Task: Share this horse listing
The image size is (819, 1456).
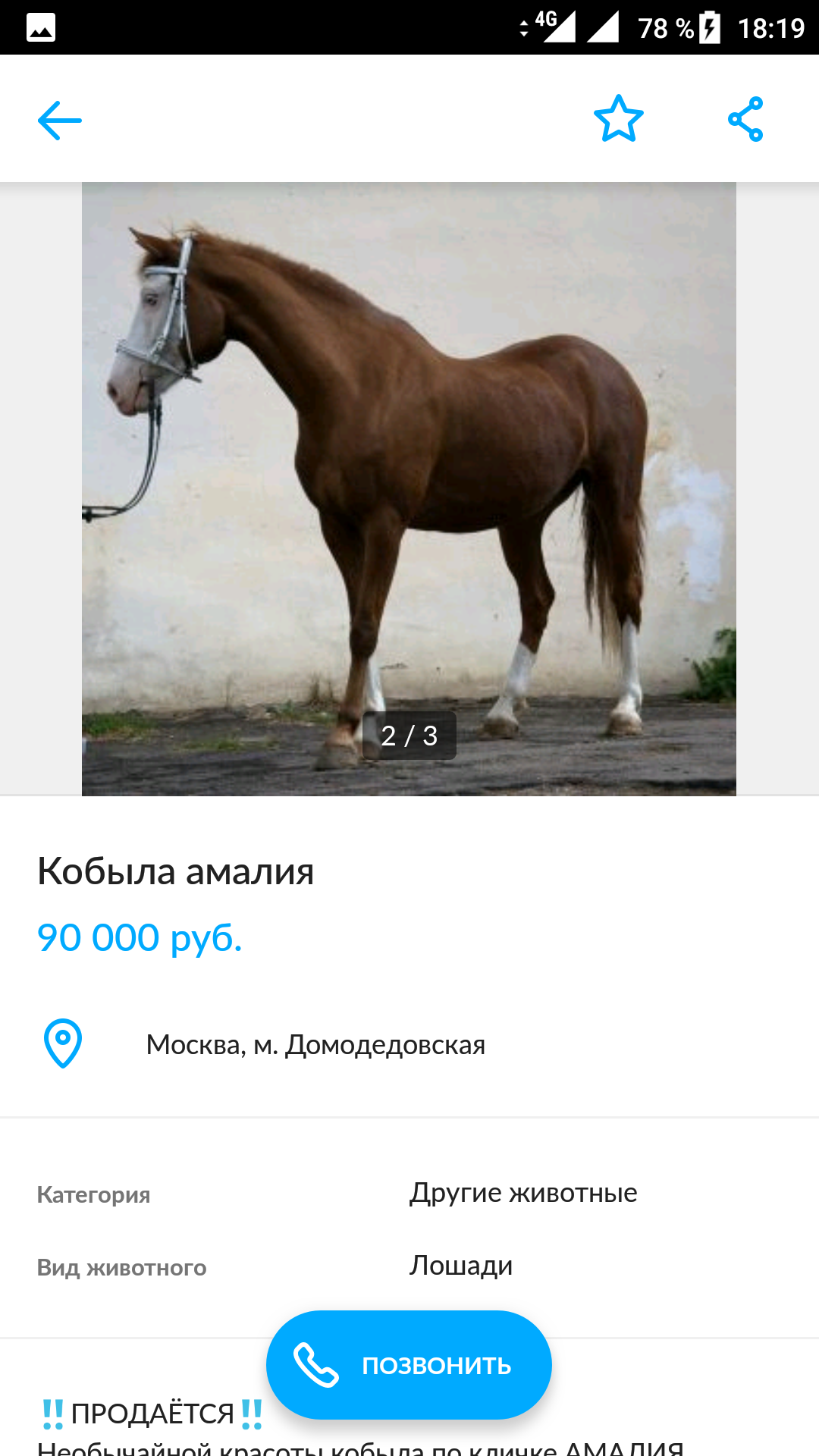Action: point(745,119)
